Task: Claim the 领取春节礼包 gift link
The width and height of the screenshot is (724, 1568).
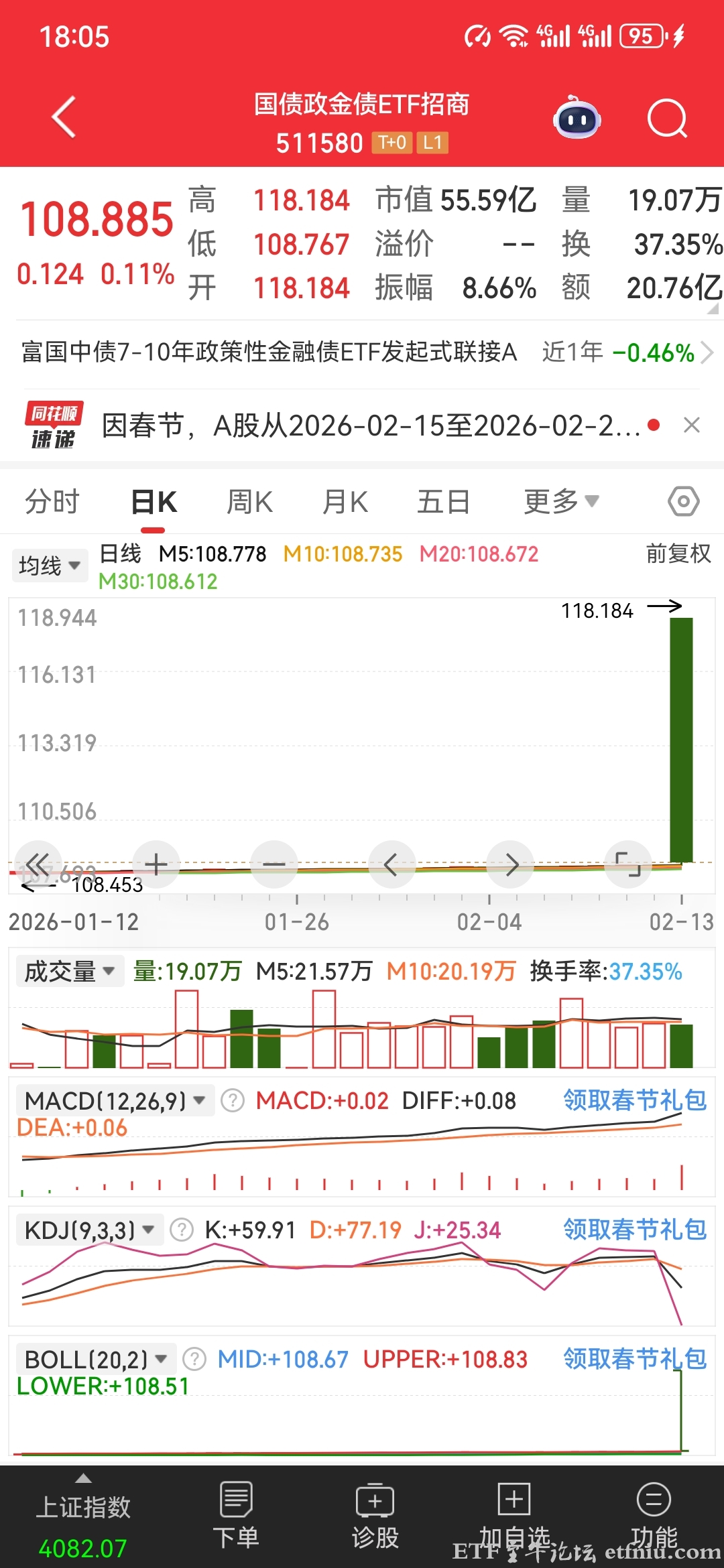Action: (634, 1100)
